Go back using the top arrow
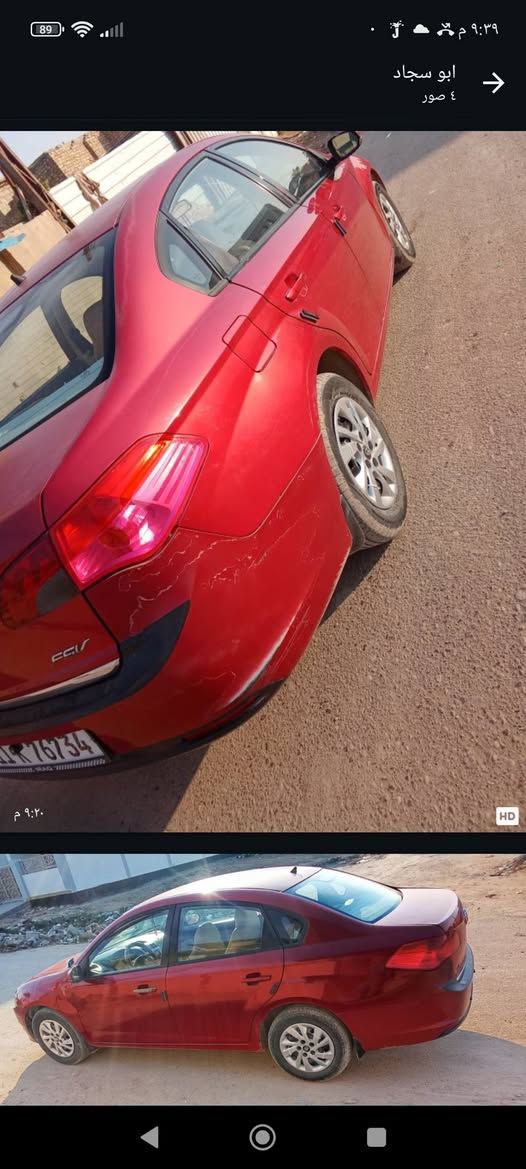This screenshot has height=1169, width=526. tap(493, 83)
